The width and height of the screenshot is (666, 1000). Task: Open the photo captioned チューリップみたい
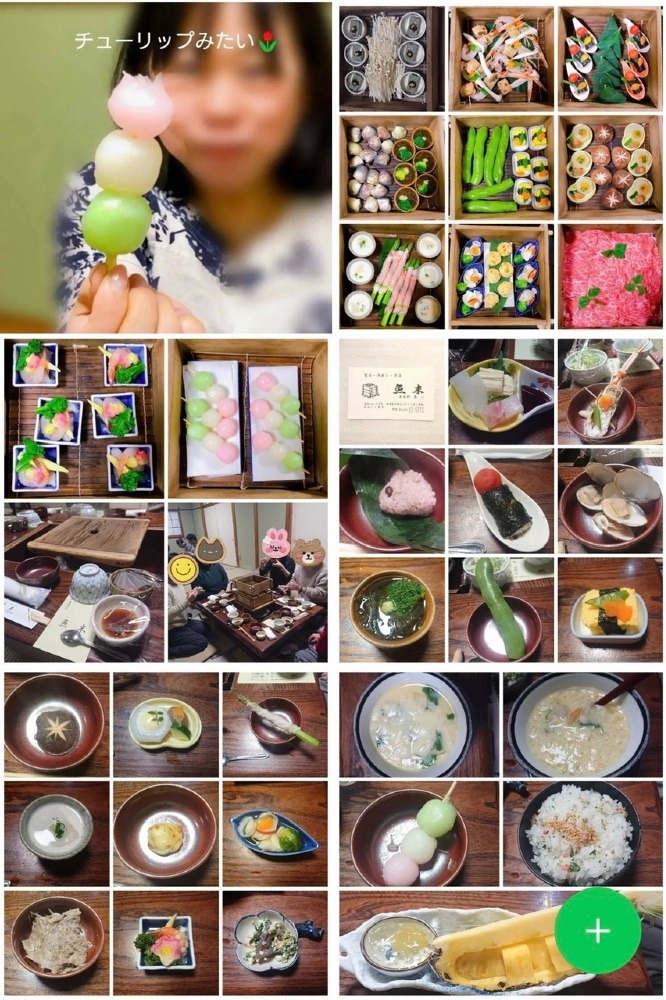point(167,167)
